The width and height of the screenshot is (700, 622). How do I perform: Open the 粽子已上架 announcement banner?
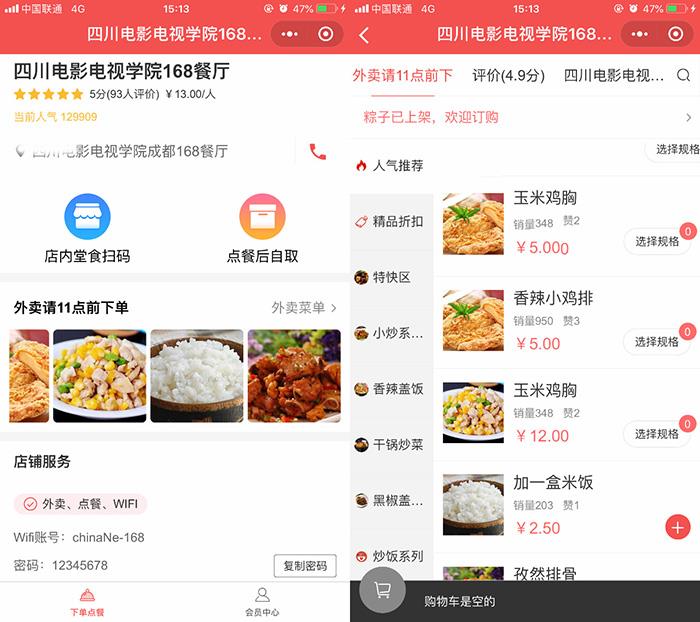pos(525,117)
